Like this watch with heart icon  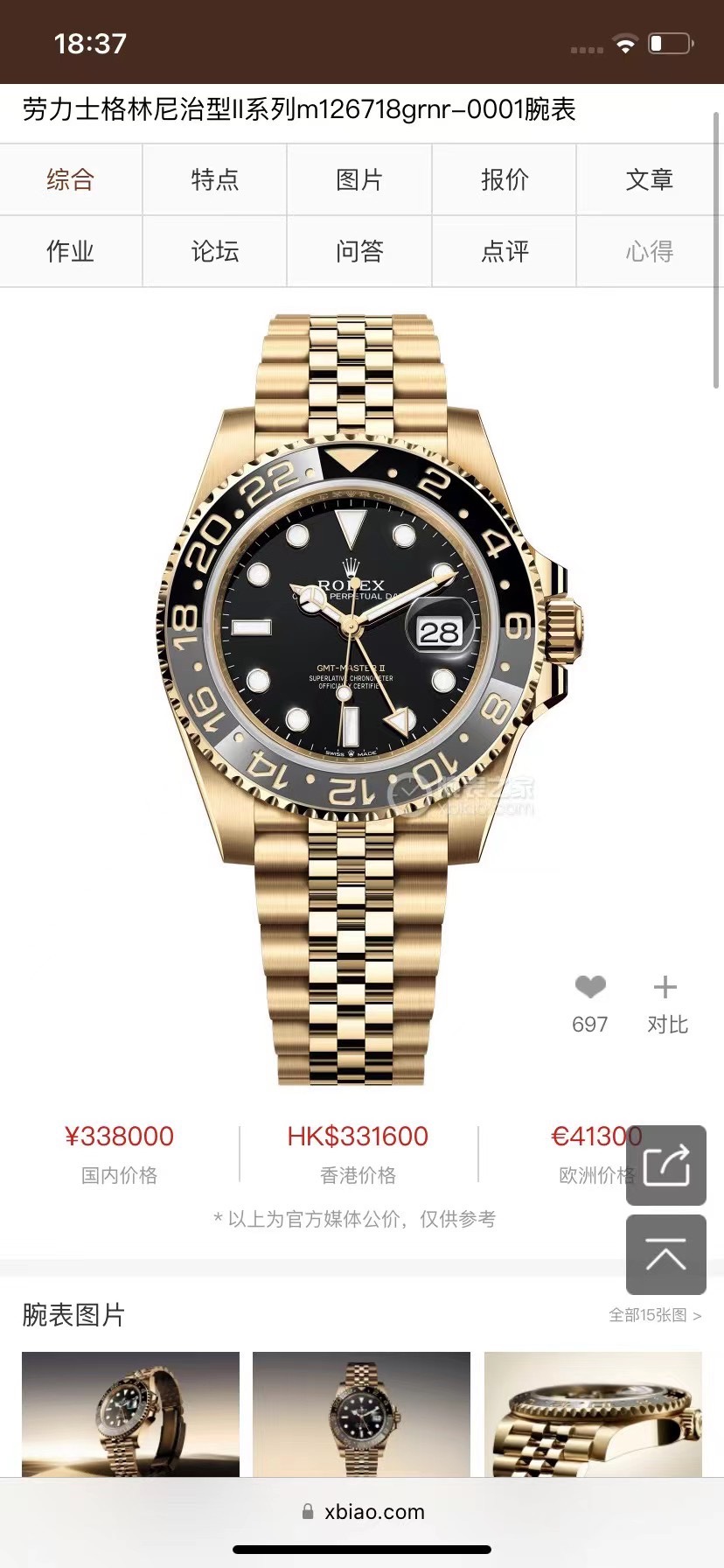590,989
